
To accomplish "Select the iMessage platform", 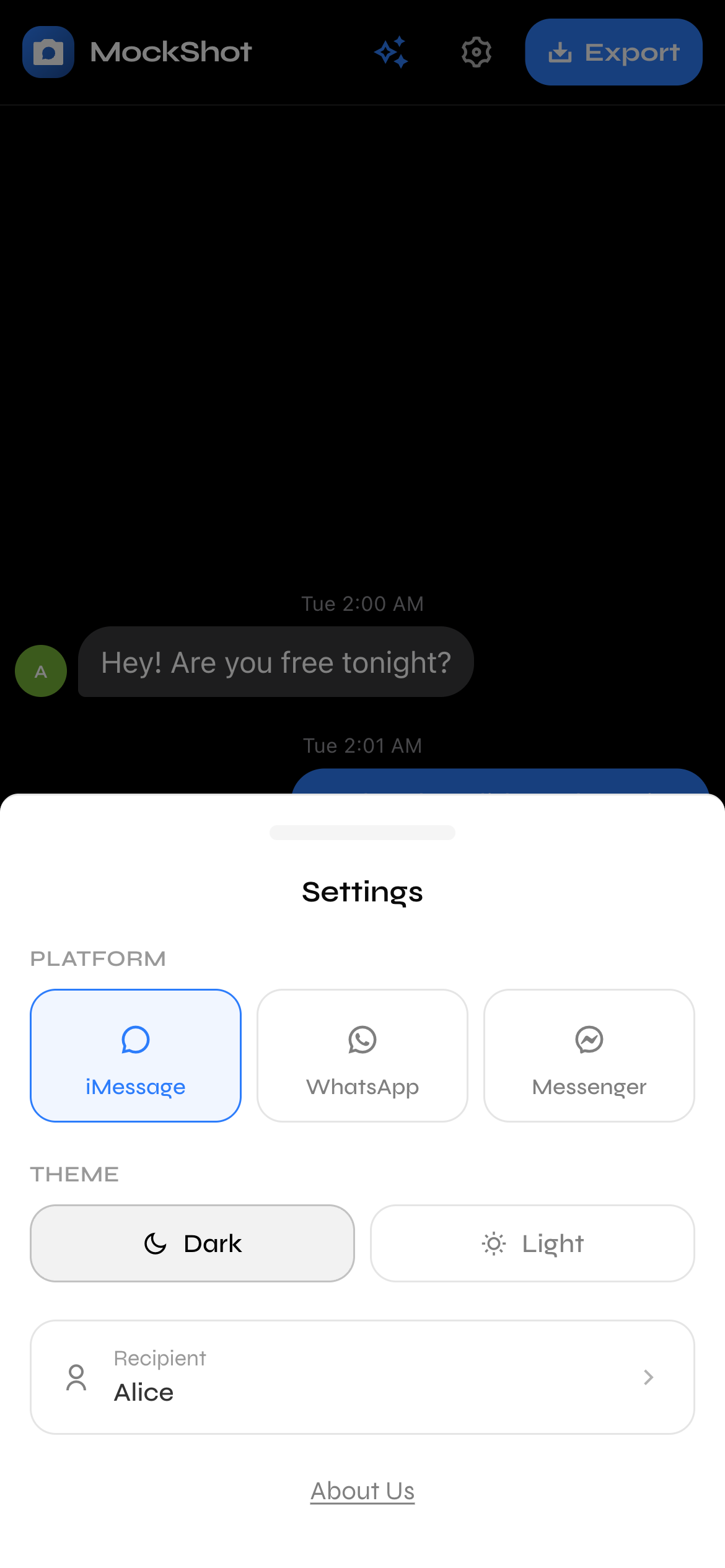I will click(135, 1055).
